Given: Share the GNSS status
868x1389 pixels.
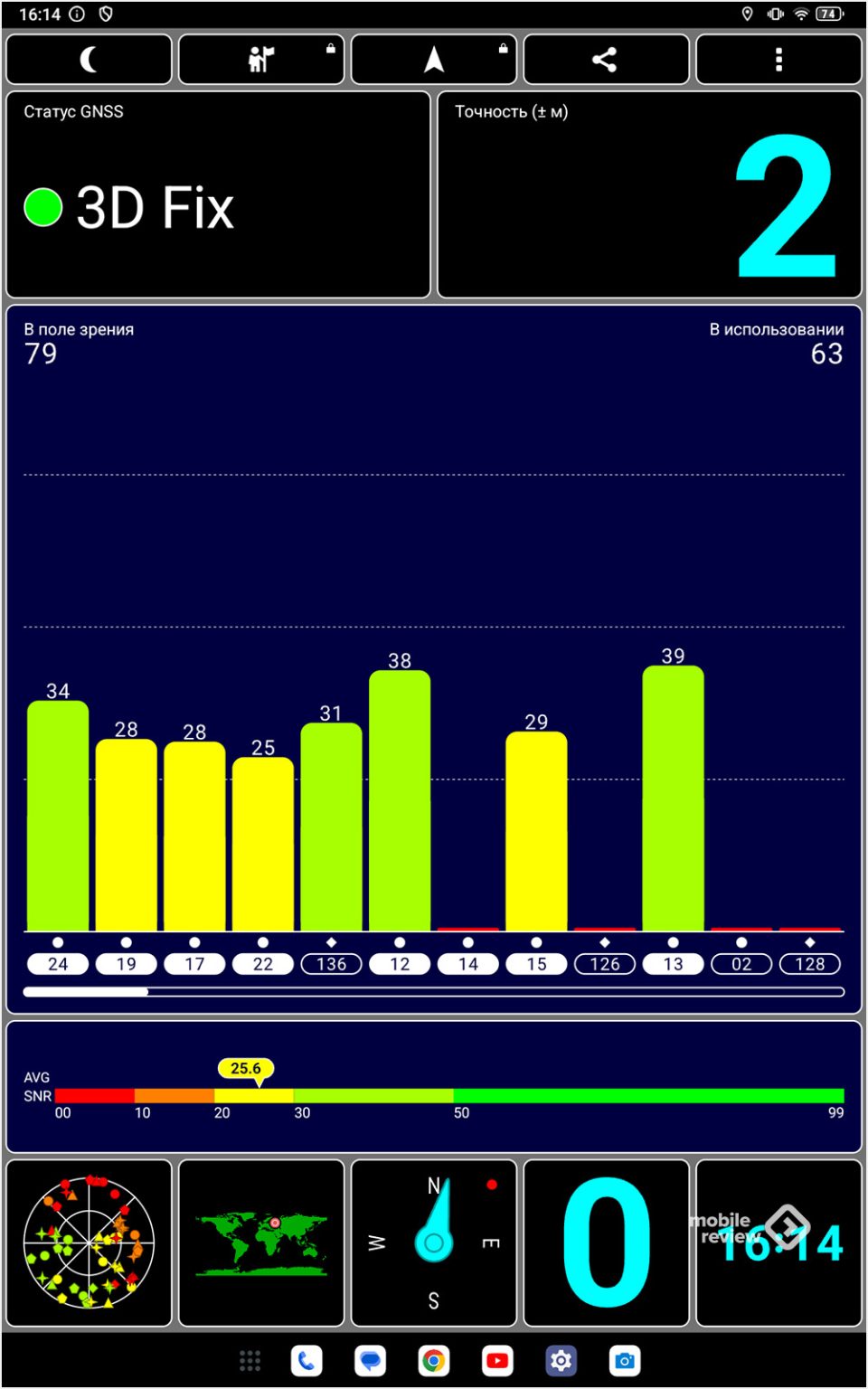Looking at the screenshot, I should (606, 60).
